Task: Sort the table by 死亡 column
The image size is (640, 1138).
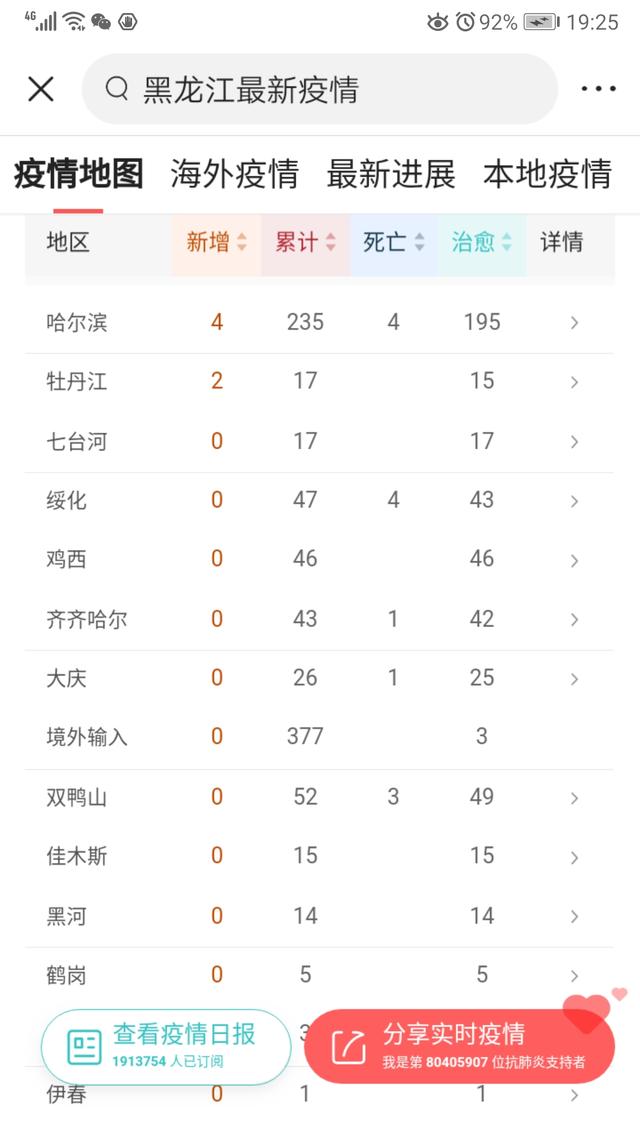Action: tap(393, 242)
